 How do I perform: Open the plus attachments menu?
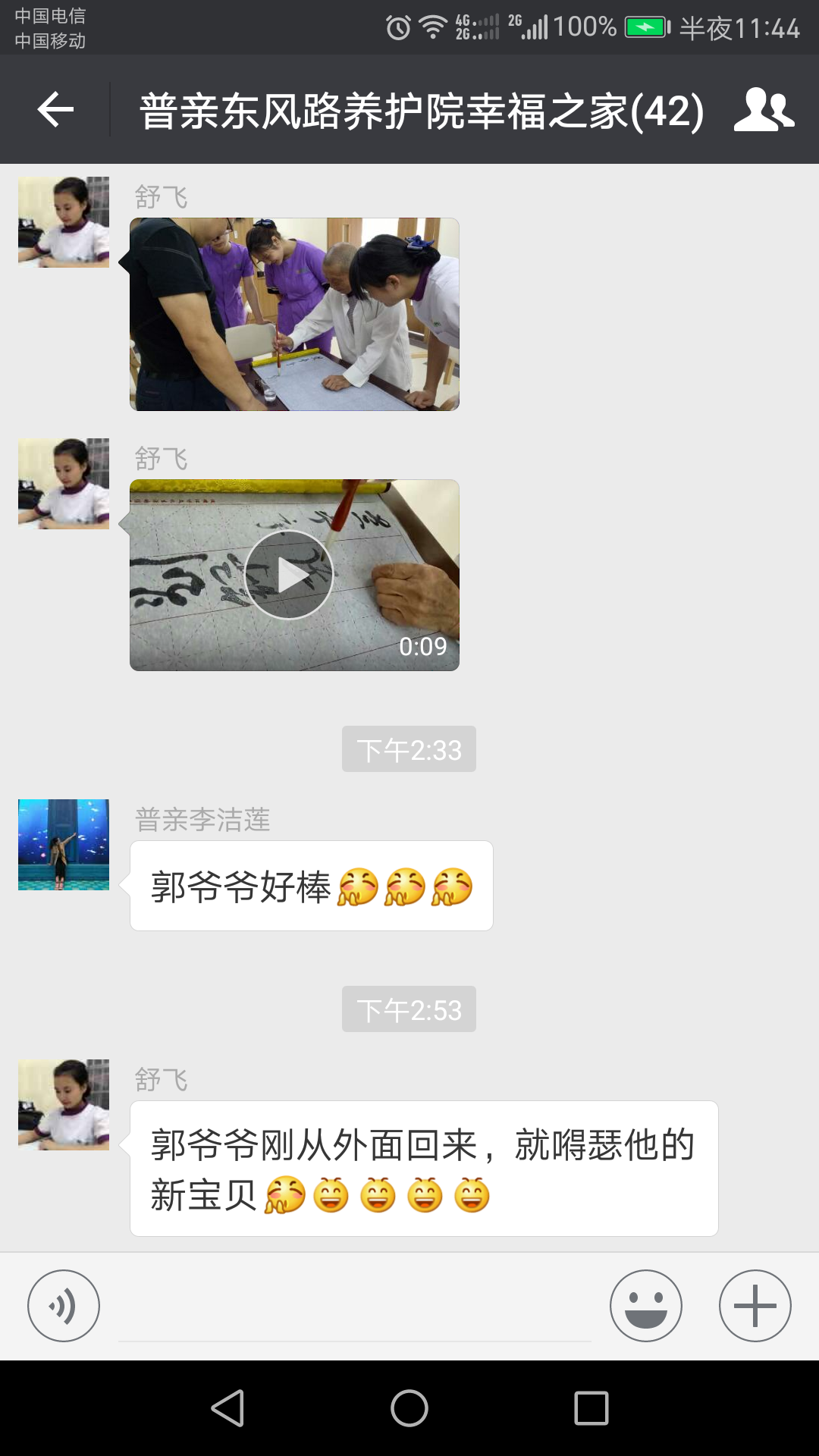tap(755, 1306)
